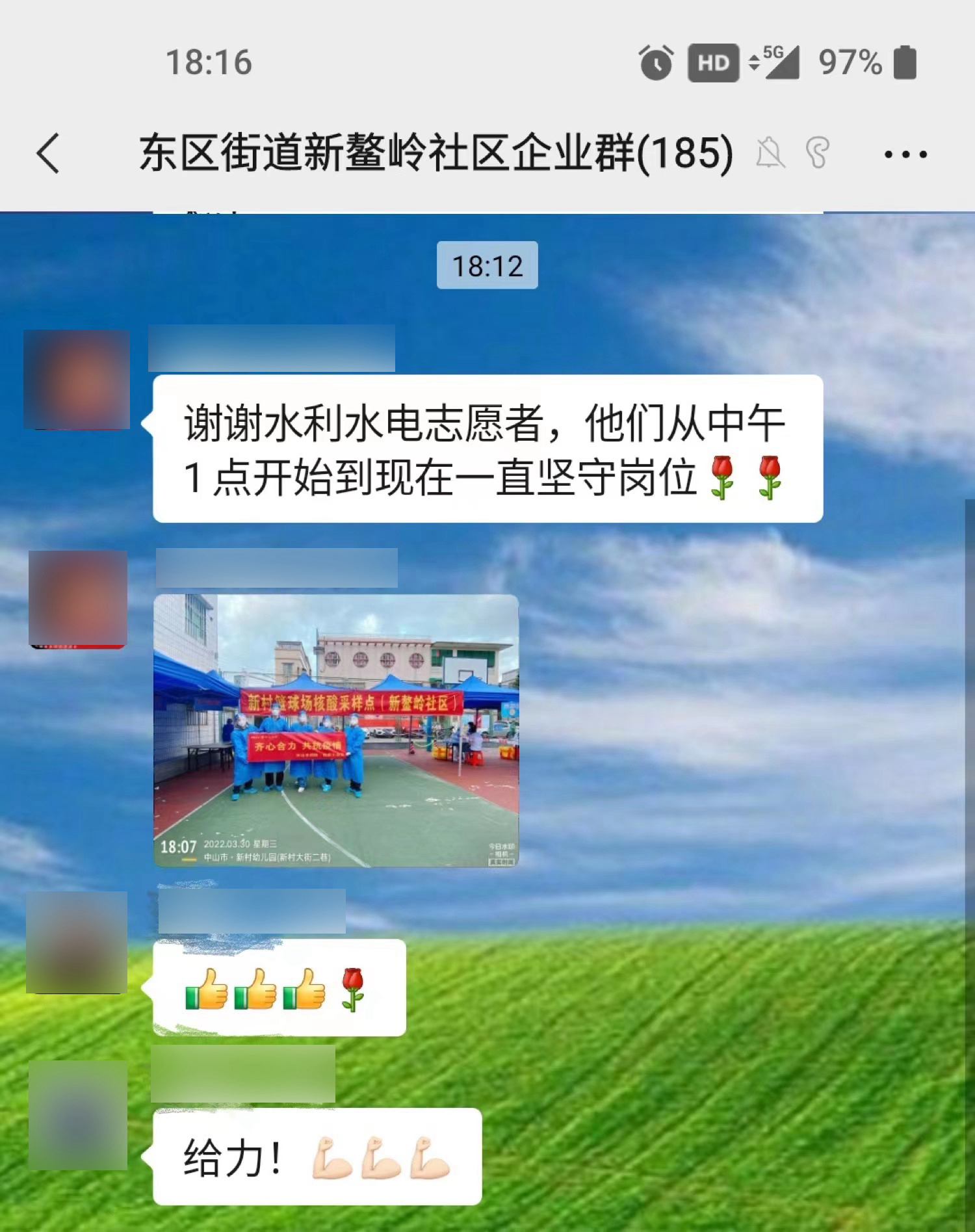Go back from the group chat
Screen dimensions: 975x1232
(x=49, y=153)
